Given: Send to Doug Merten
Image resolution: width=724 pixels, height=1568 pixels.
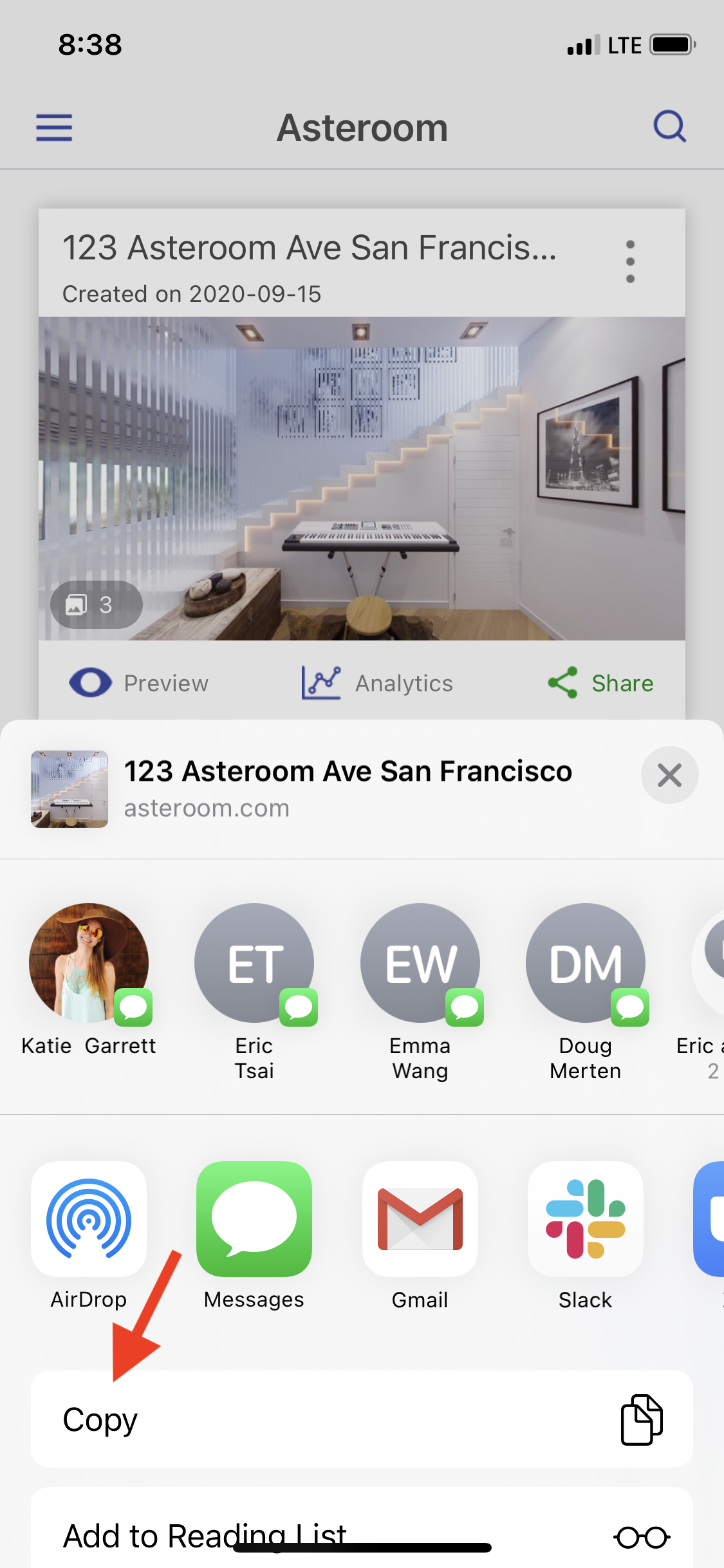Looking at the screenshot, I should pyautogui.click(x=585, y=991).
